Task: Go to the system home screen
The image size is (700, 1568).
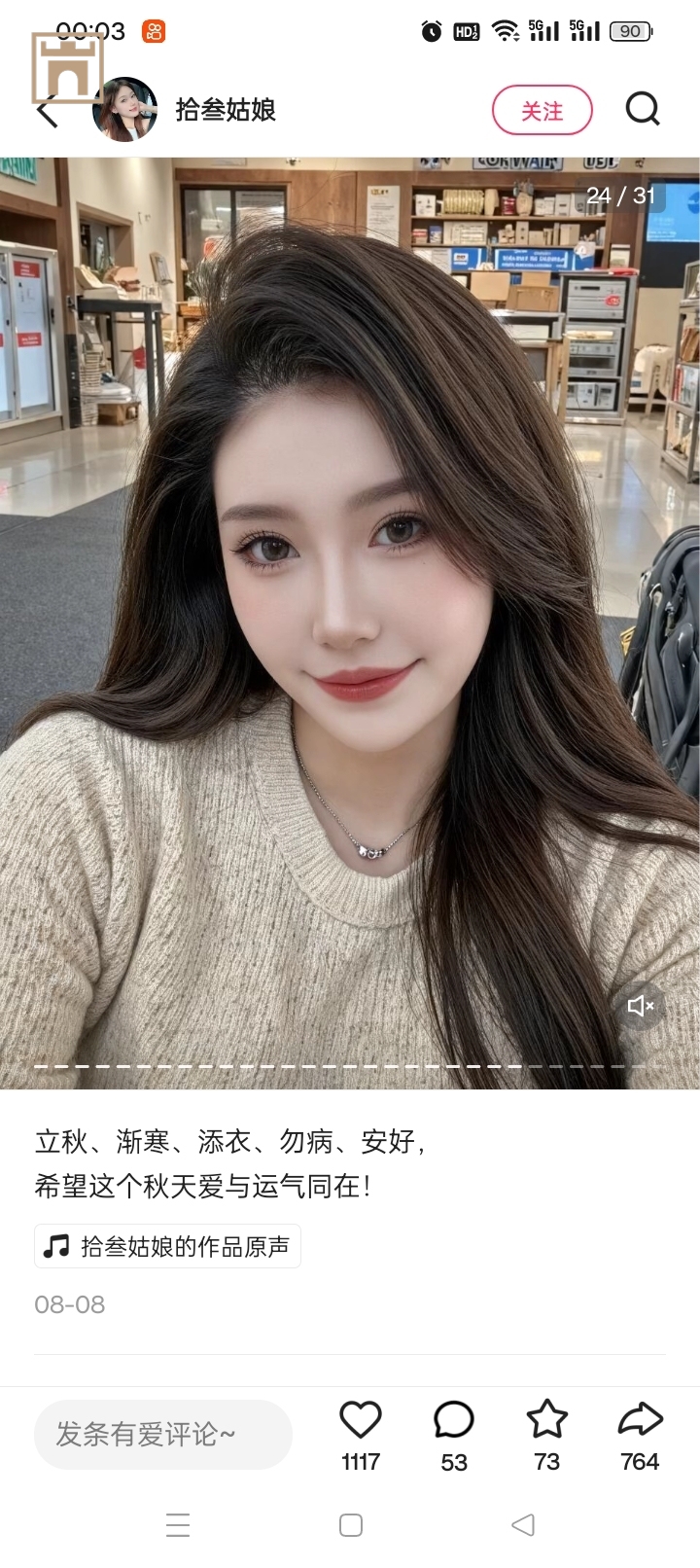Action: pyautogui.click(x=351, y=1525)
